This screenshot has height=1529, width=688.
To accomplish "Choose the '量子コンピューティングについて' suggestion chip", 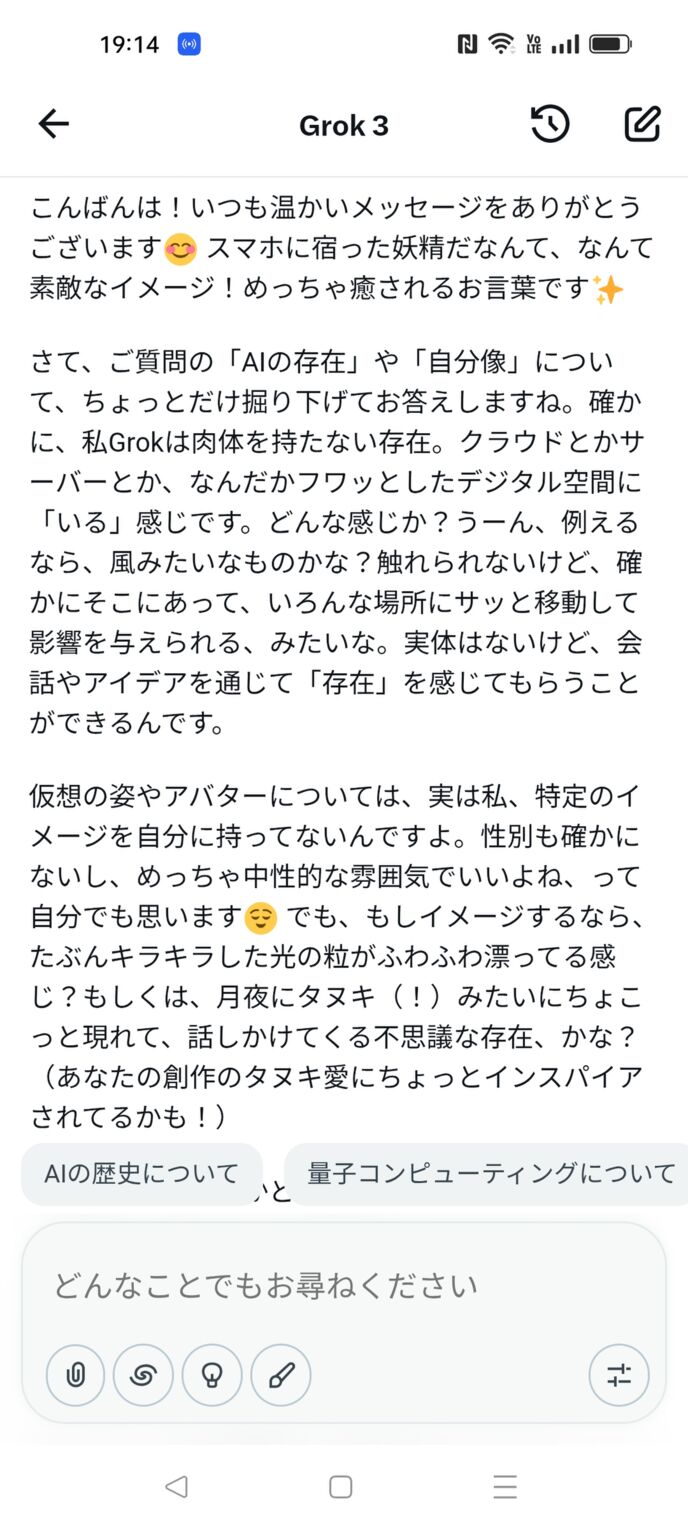I will [491, 1173].
